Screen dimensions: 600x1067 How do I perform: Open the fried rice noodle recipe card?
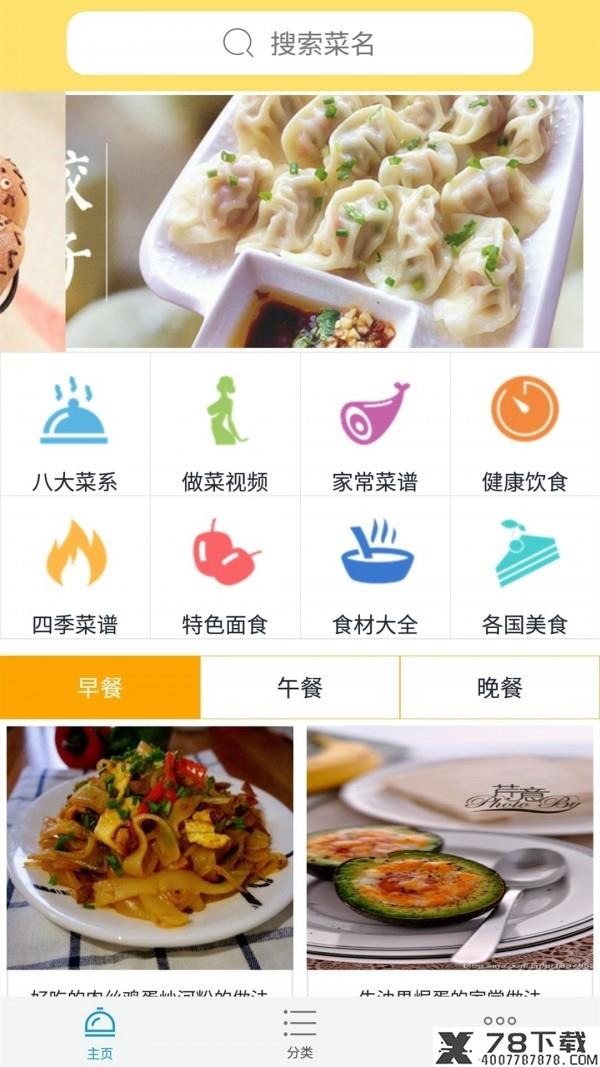150,861
